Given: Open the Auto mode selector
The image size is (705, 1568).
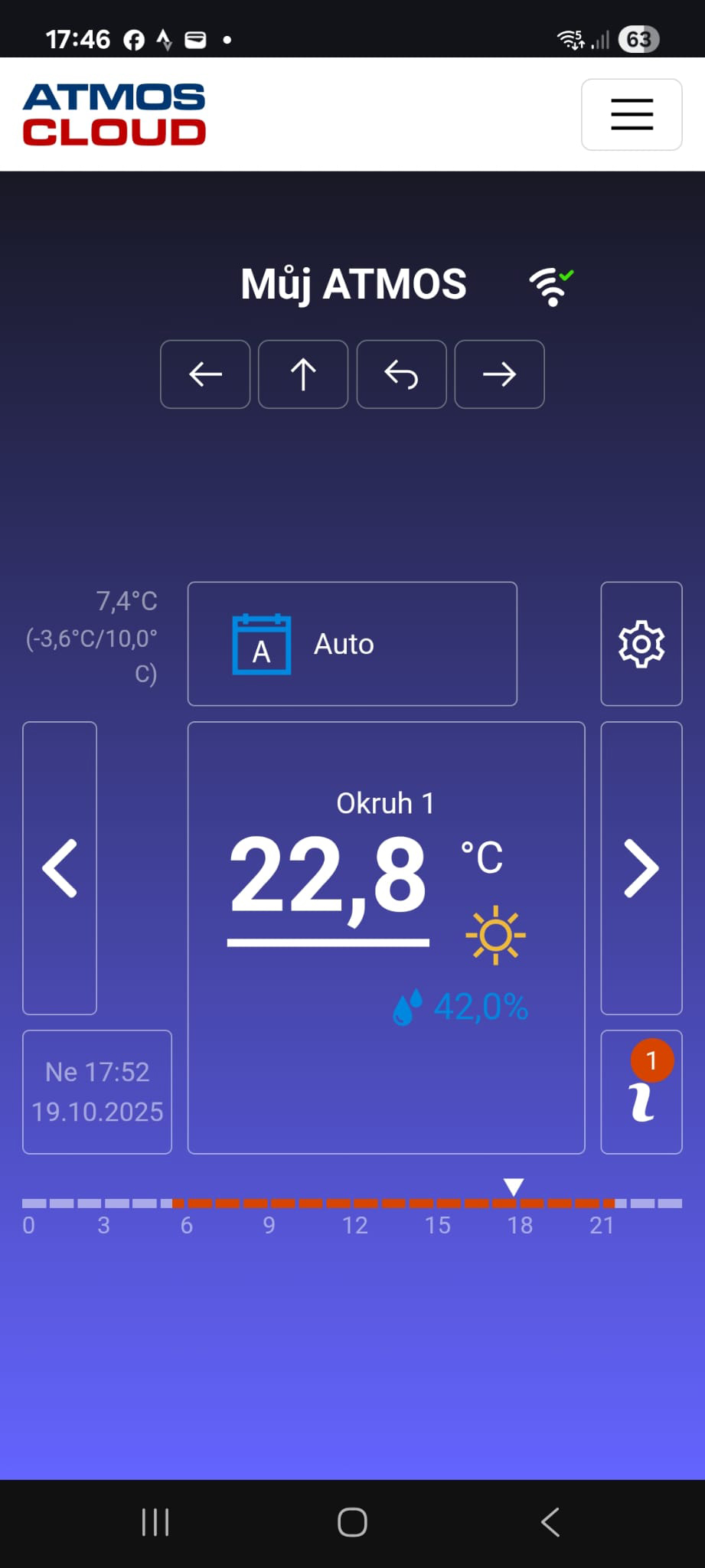Looking at the screenshot, I should coord(352,644).
